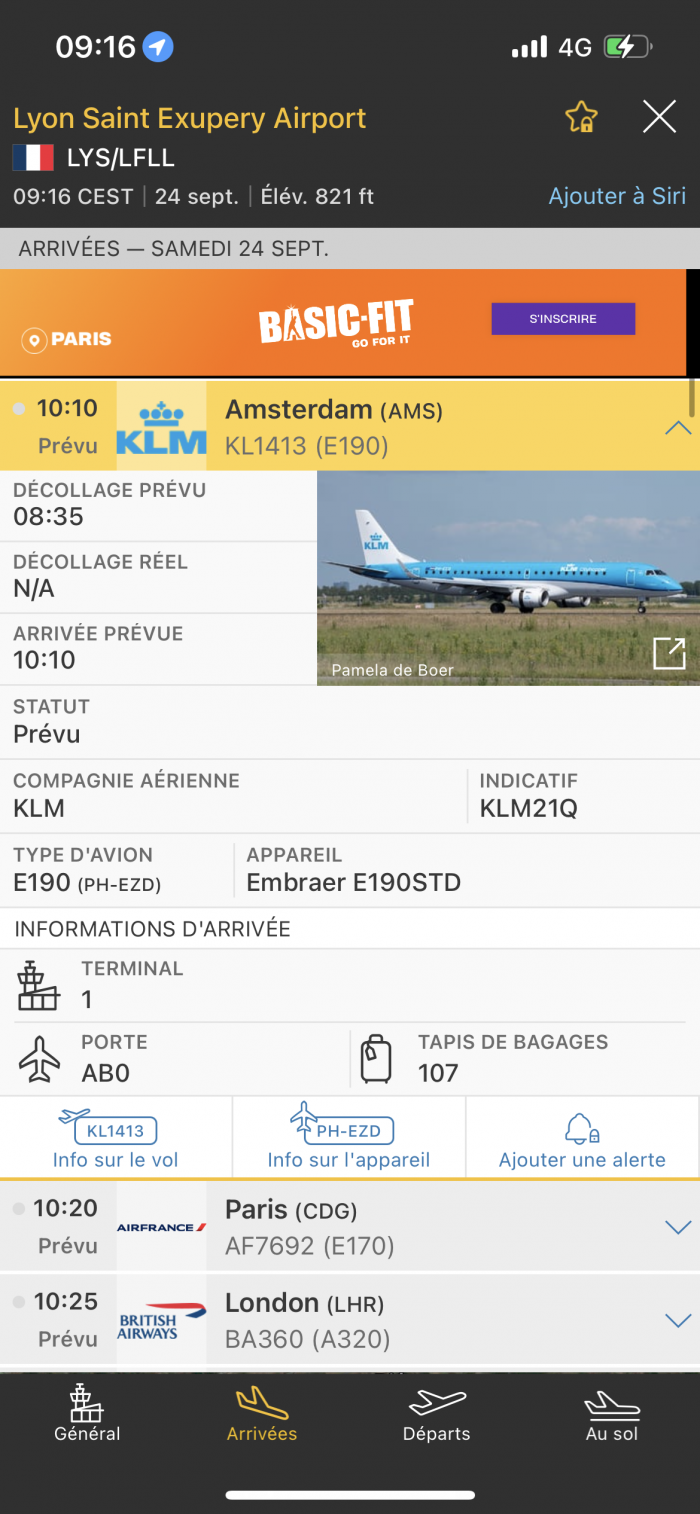Collapse the Amsterdam KL1413 flight details
The height and width of the screenshot is (1514, 700).
click(x=678, y=428)
